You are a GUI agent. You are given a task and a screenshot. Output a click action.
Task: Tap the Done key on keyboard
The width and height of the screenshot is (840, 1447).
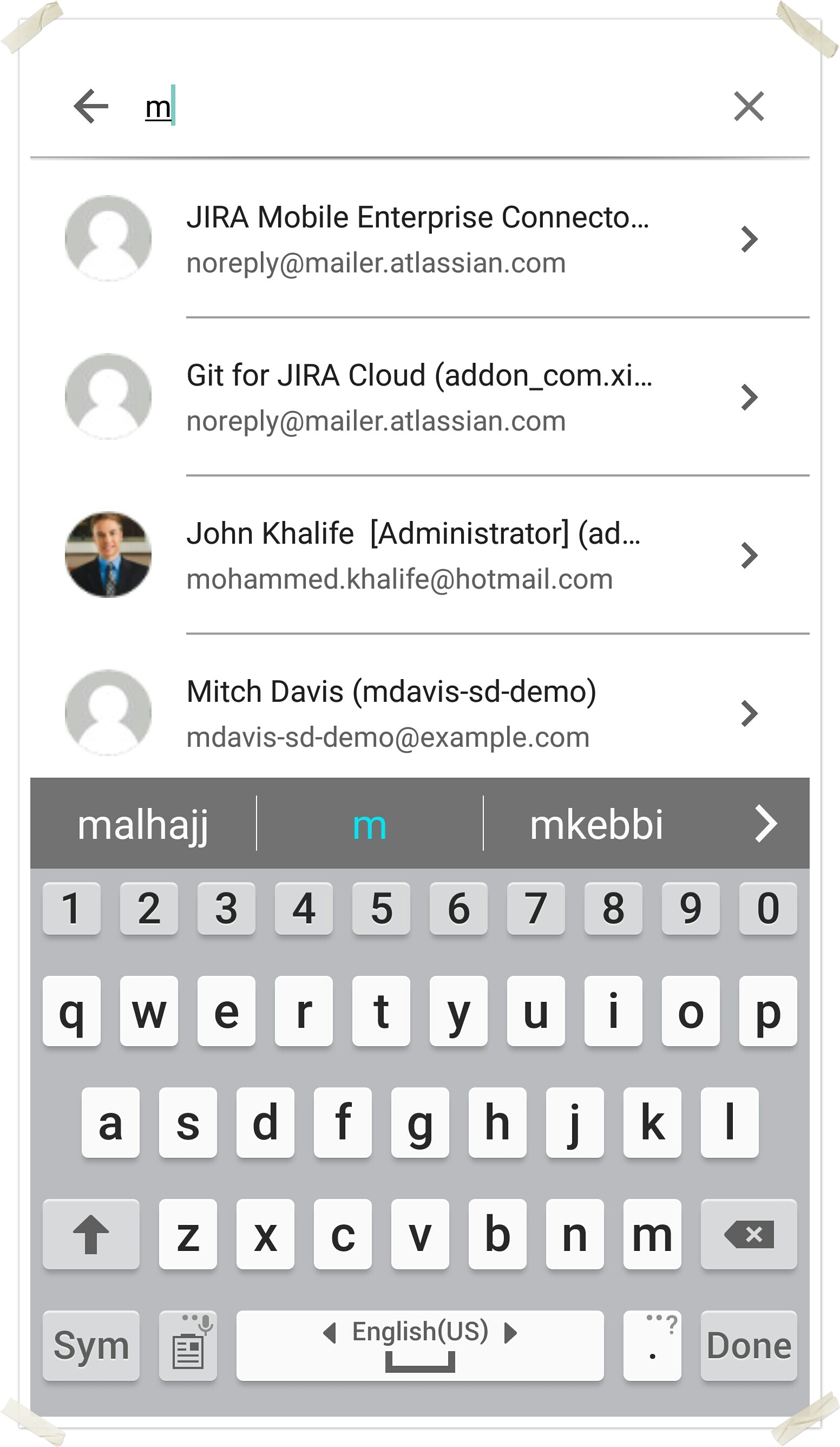tap(749, 1345)
